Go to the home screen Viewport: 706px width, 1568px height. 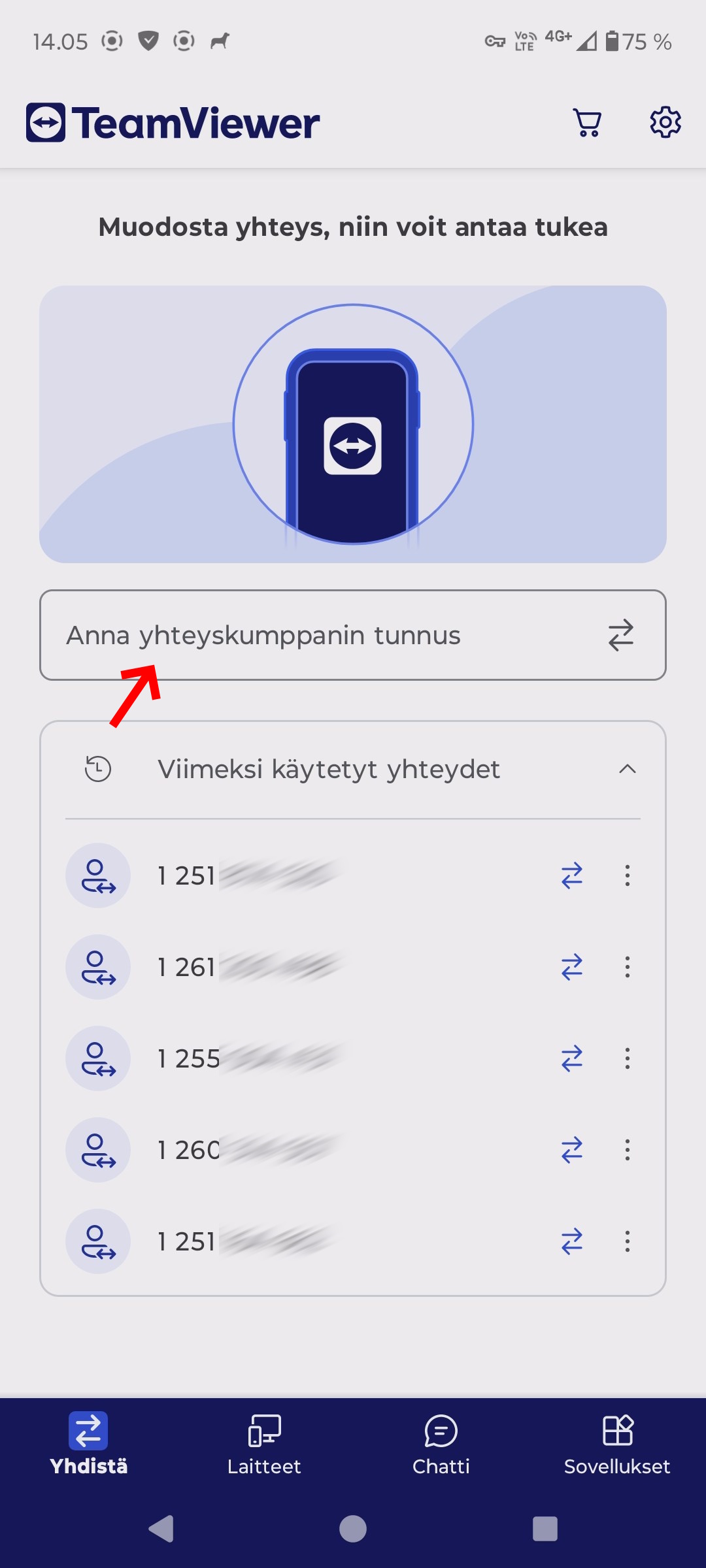(353, 1529)
